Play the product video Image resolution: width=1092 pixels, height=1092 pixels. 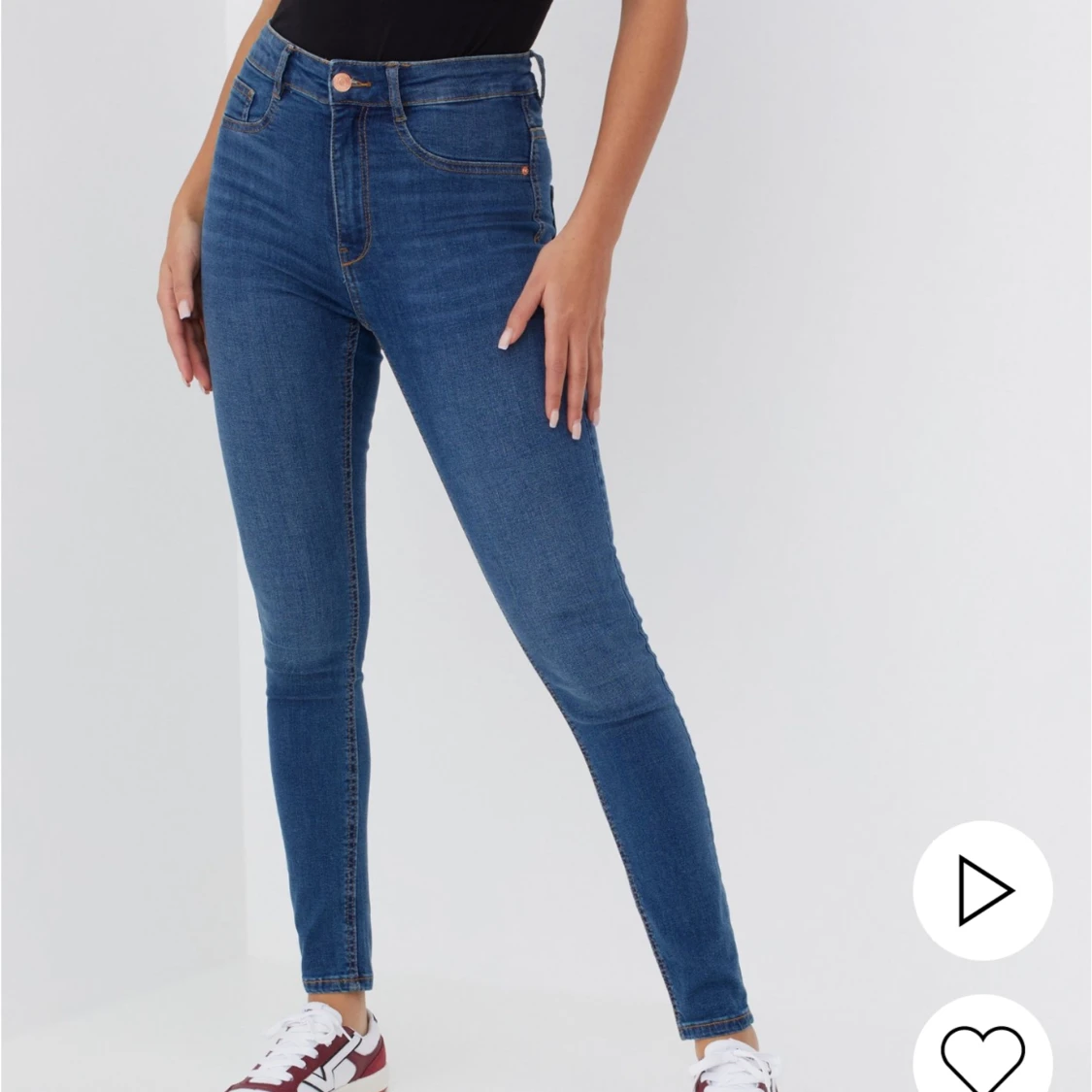982,890
